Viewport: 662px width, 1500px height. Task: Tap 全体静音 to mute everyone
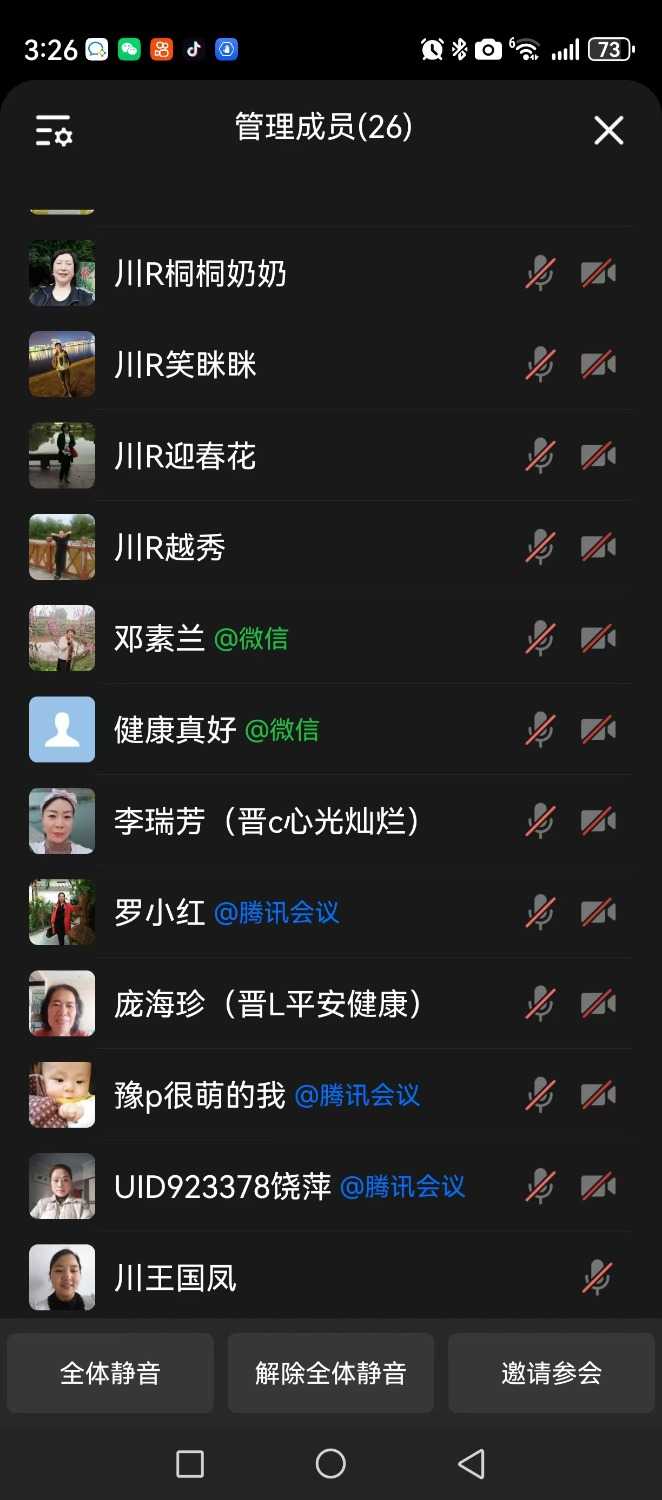tap(110, 1373)
